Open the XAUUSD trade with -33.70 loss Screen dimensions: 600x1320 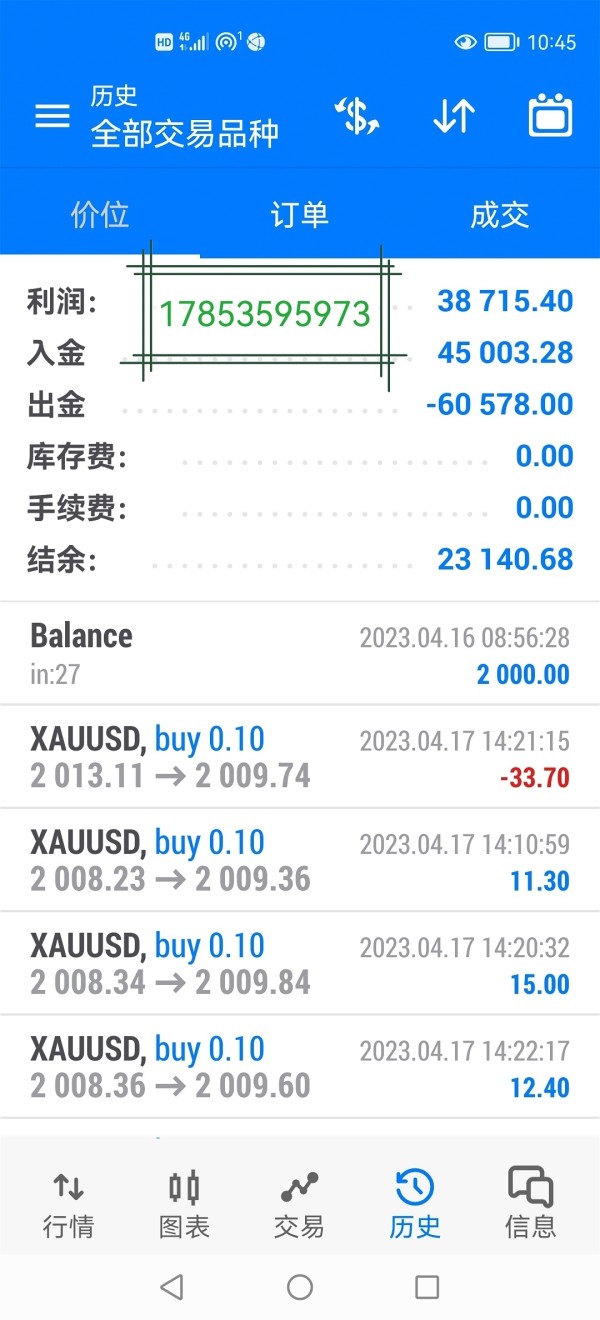(300, 757)
